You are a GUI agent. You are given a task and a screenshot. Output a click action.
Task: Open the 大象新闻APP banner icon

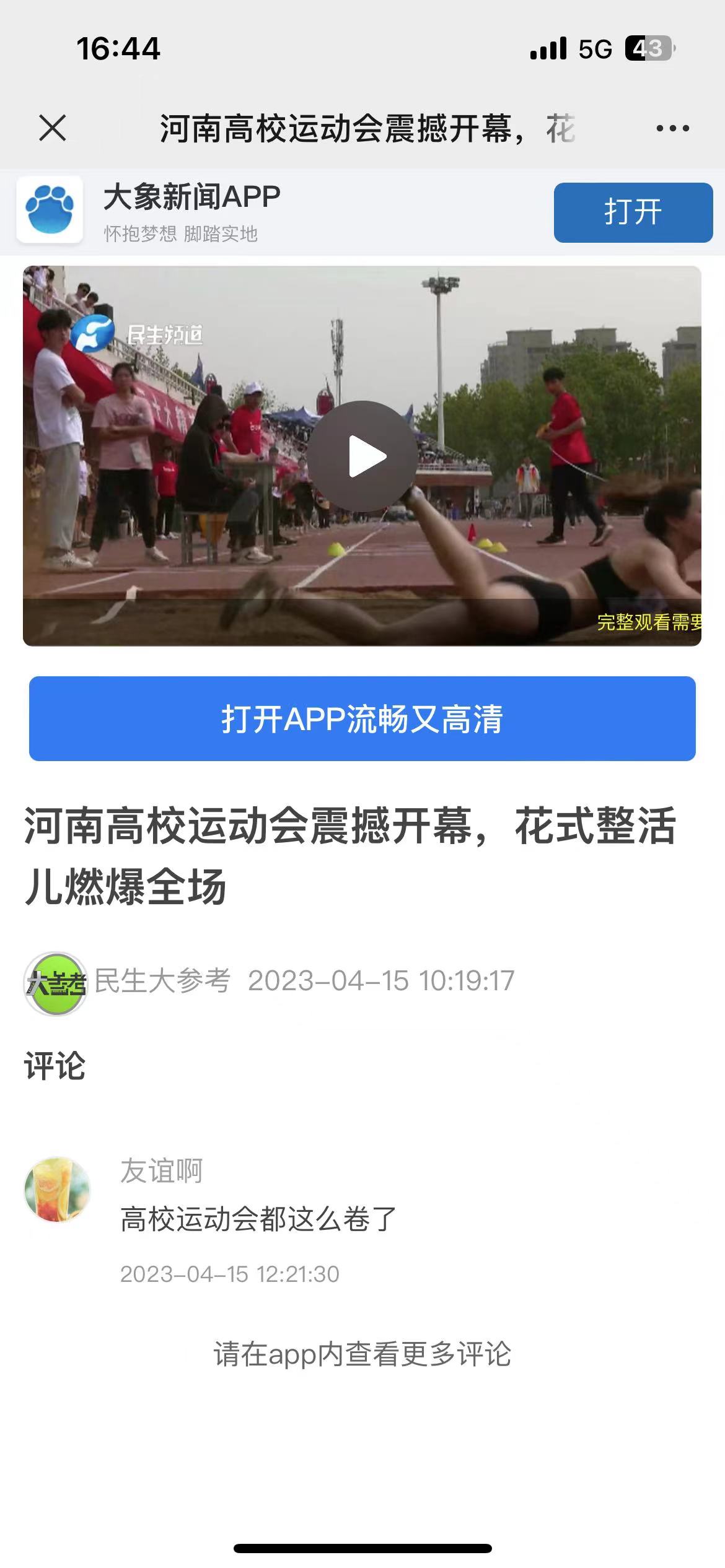(50, 209)
